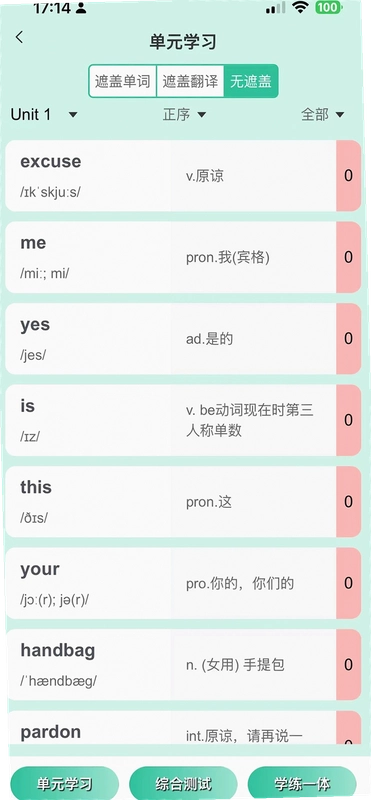Select the 遮盖翻译 segment

point(190,81)
